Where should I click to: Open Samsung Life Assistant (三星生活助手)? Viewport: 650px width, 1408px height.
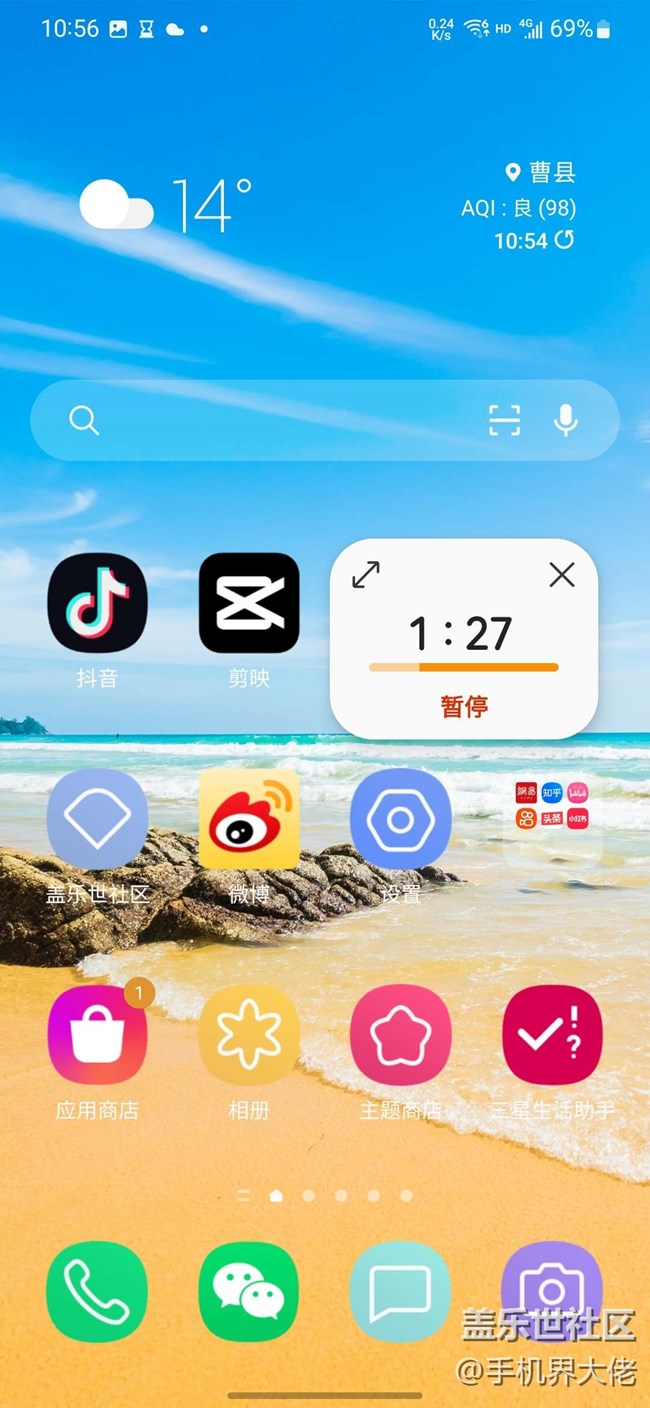pos(552,1035)
